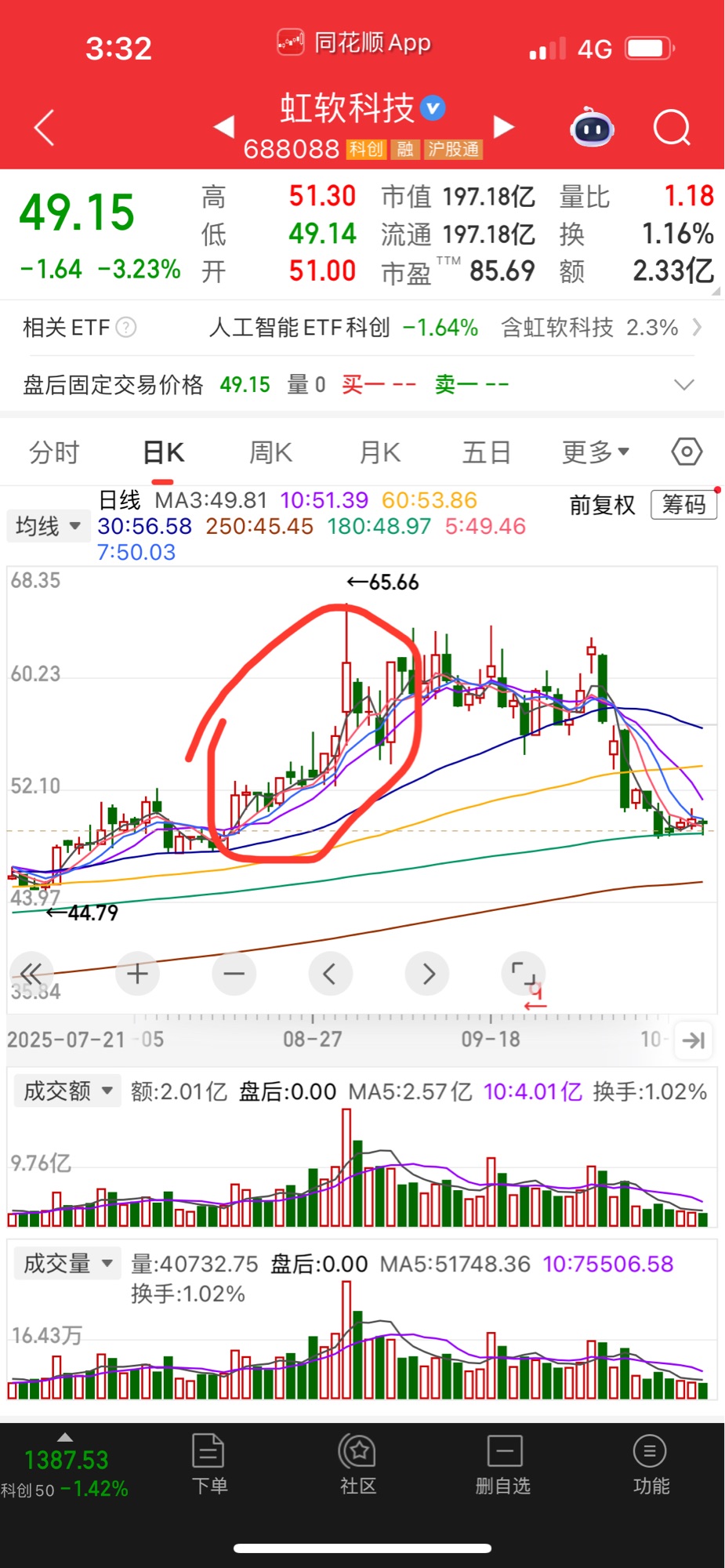Tap 删自选 to remove from watchlist
Screen dimensions: 725x1568
(503, 1464)
